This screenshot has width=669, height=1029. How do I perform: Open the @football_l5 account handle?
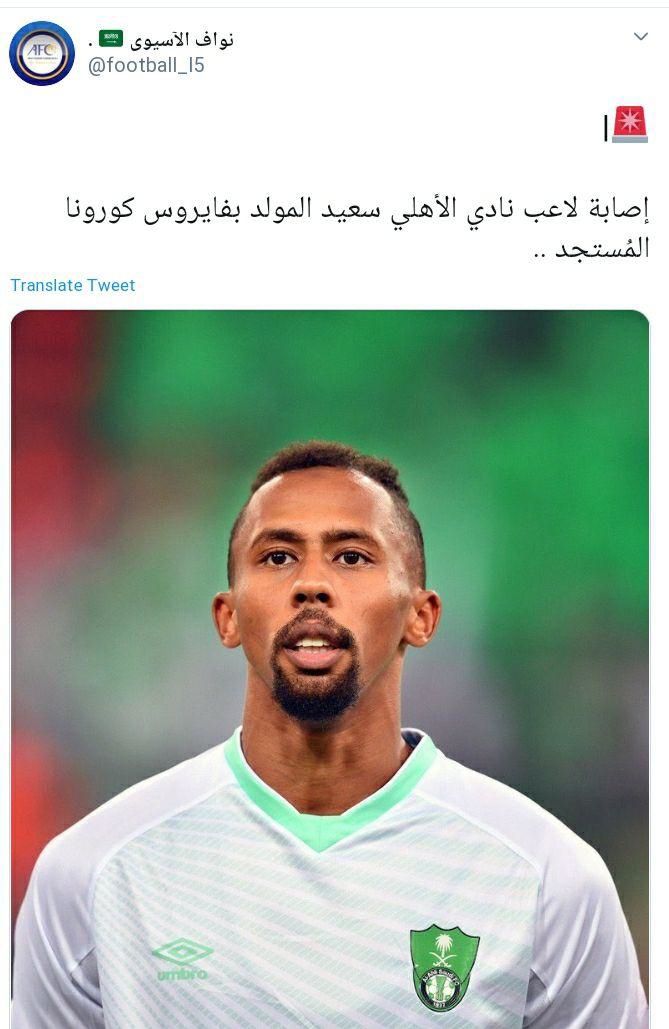(x=146, y=66)
